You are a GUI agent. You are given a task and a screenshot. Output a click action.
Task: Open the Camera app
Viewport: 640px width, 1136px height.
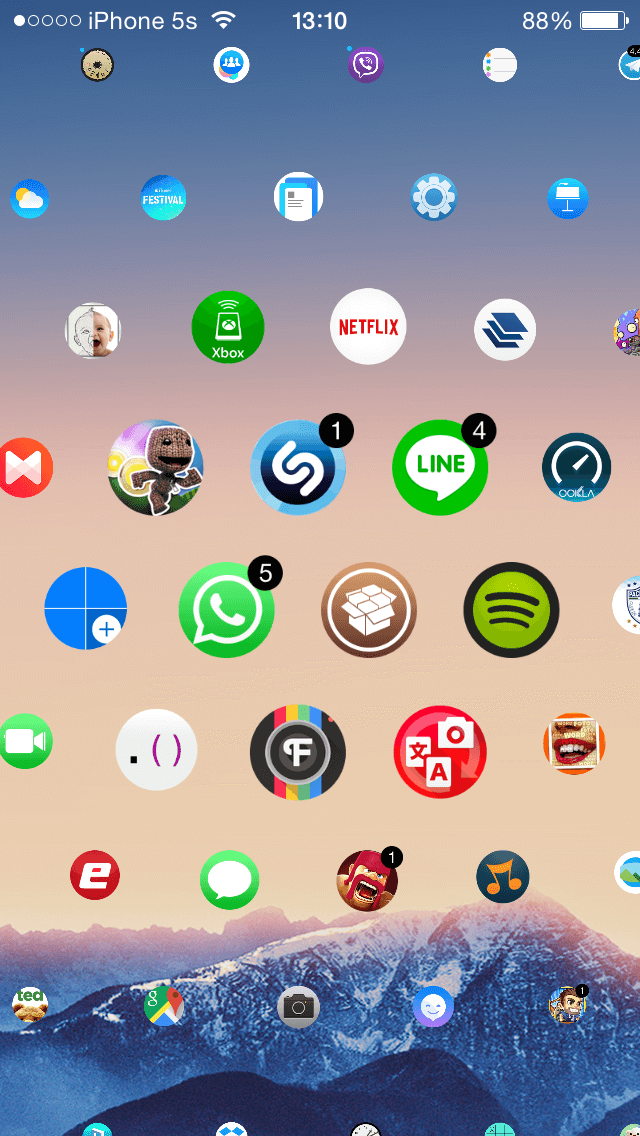[298, 1006]
